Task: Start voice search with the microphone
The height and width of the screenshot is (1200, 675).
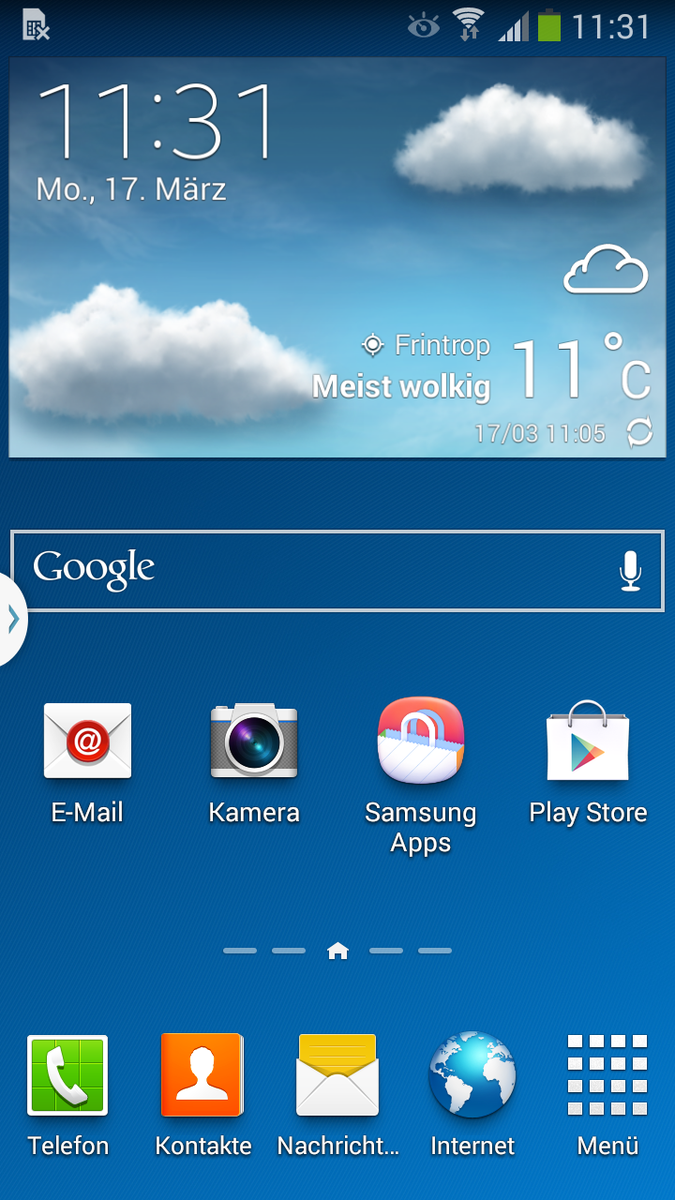Action: click(630, 570)
